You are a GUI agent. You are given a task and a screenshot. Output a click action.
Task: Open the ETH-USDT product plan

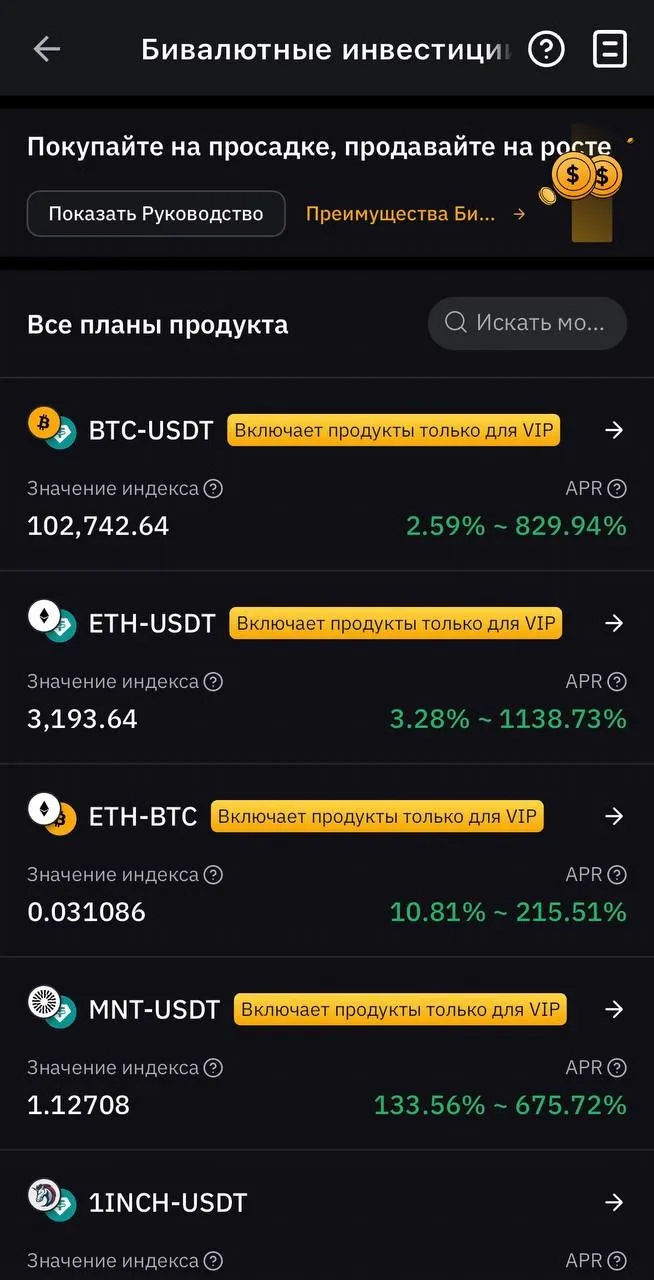click(x=614, y=623)
